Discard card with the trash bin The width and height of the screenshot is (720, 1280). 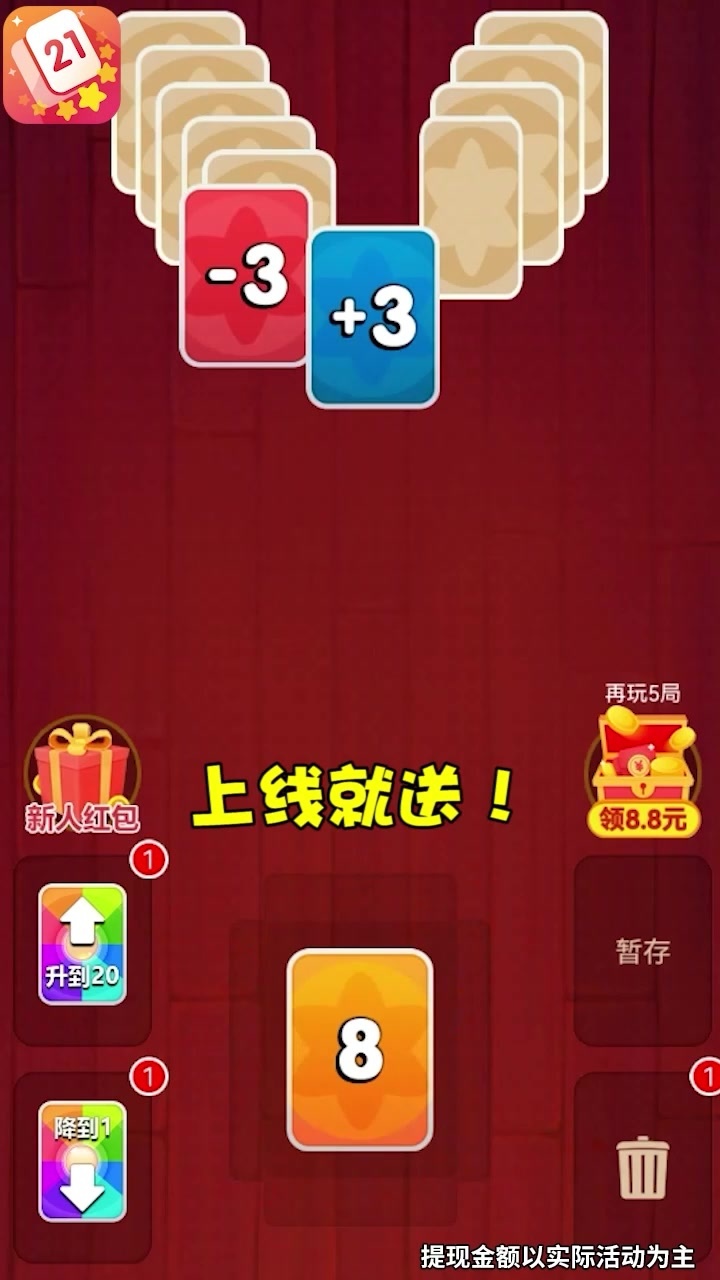pos(642,1167)
